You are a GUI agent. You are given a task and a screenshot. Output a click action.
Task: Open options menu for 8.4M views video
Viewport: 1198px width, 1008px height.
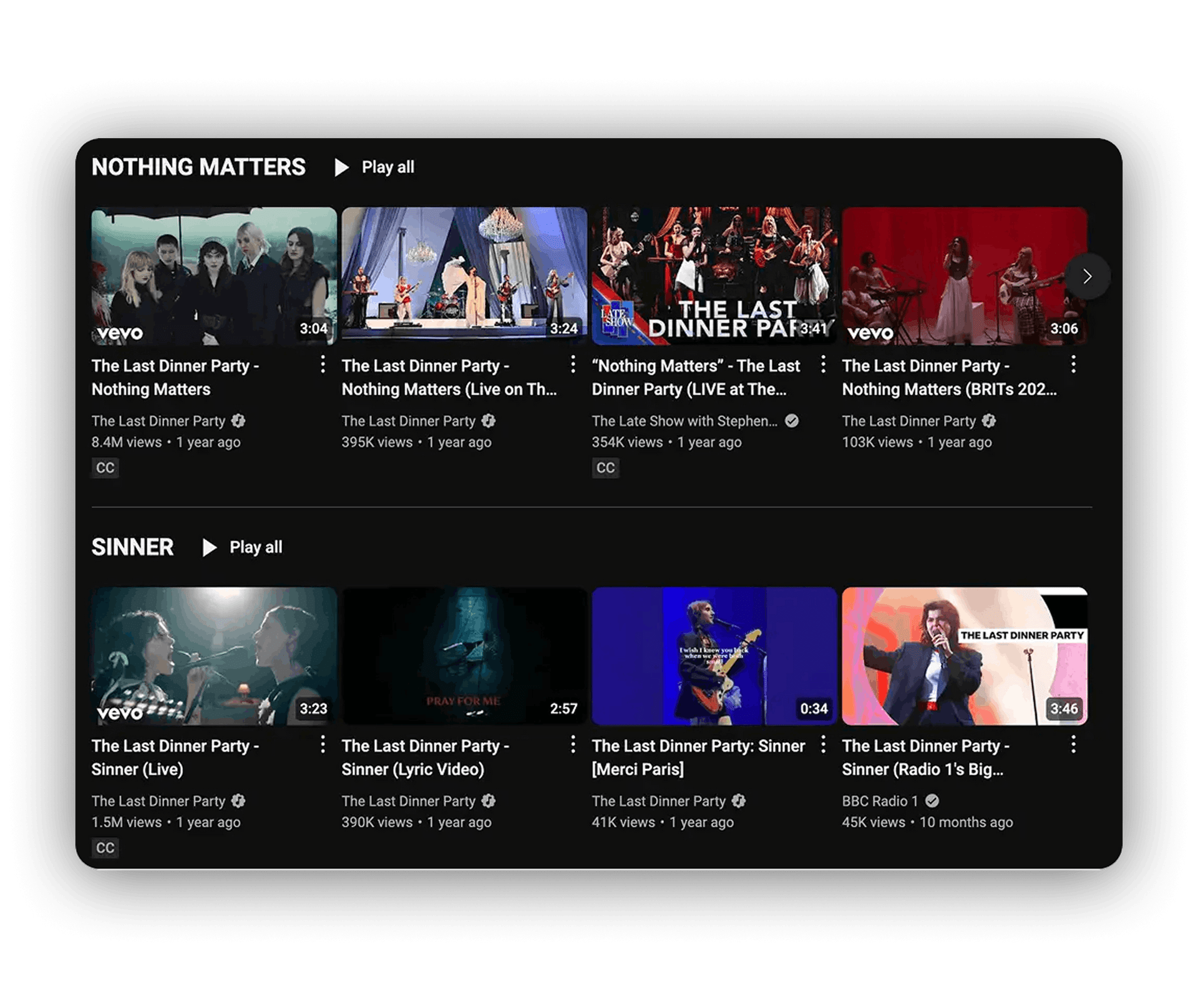click(x=323, y=365)
